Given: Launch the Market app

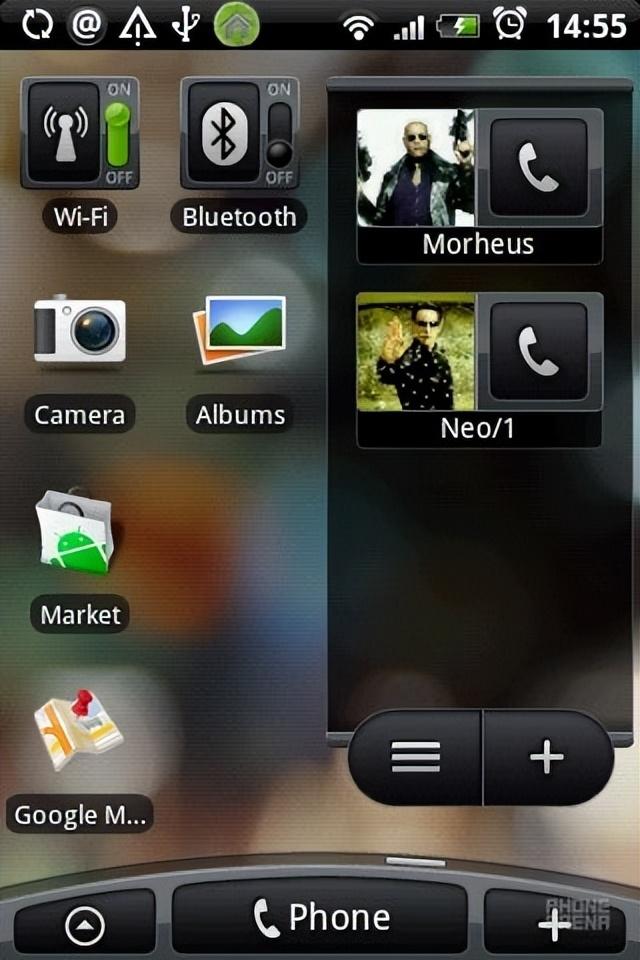Looking at the screenshot, I should [x=79, y=535].
